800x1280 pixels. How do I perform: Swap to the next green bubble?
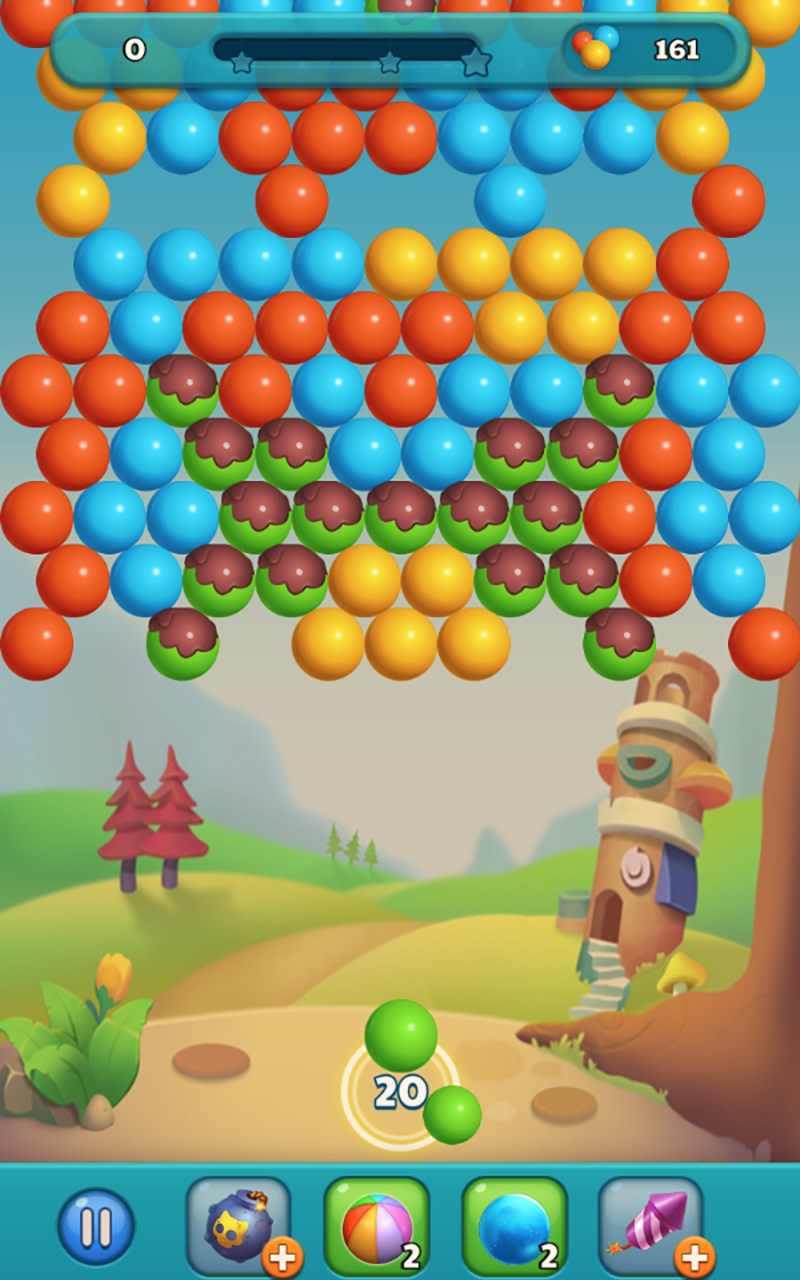pos(452,1114)
